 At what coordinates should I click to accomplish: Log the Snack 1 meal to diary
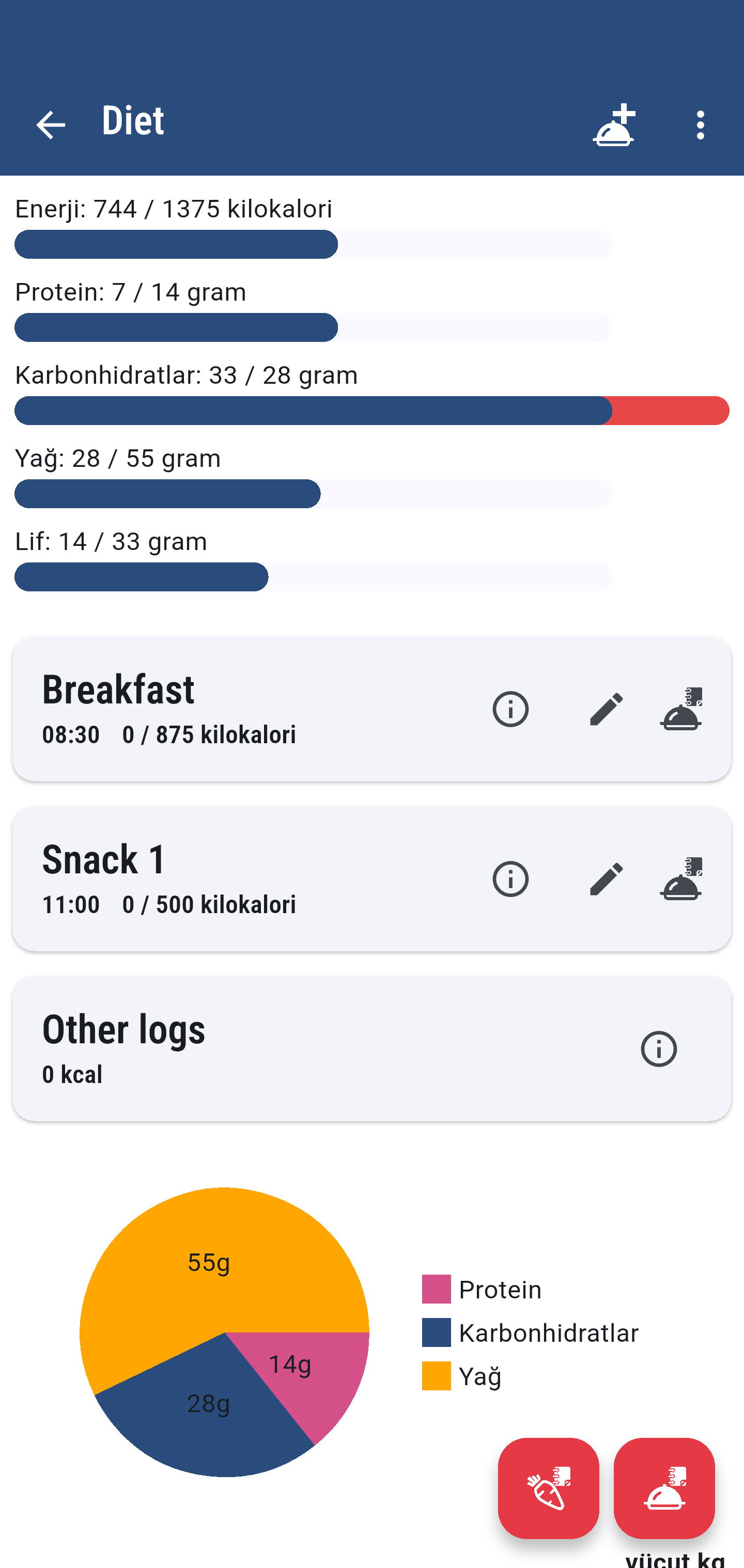pos(680,879)
